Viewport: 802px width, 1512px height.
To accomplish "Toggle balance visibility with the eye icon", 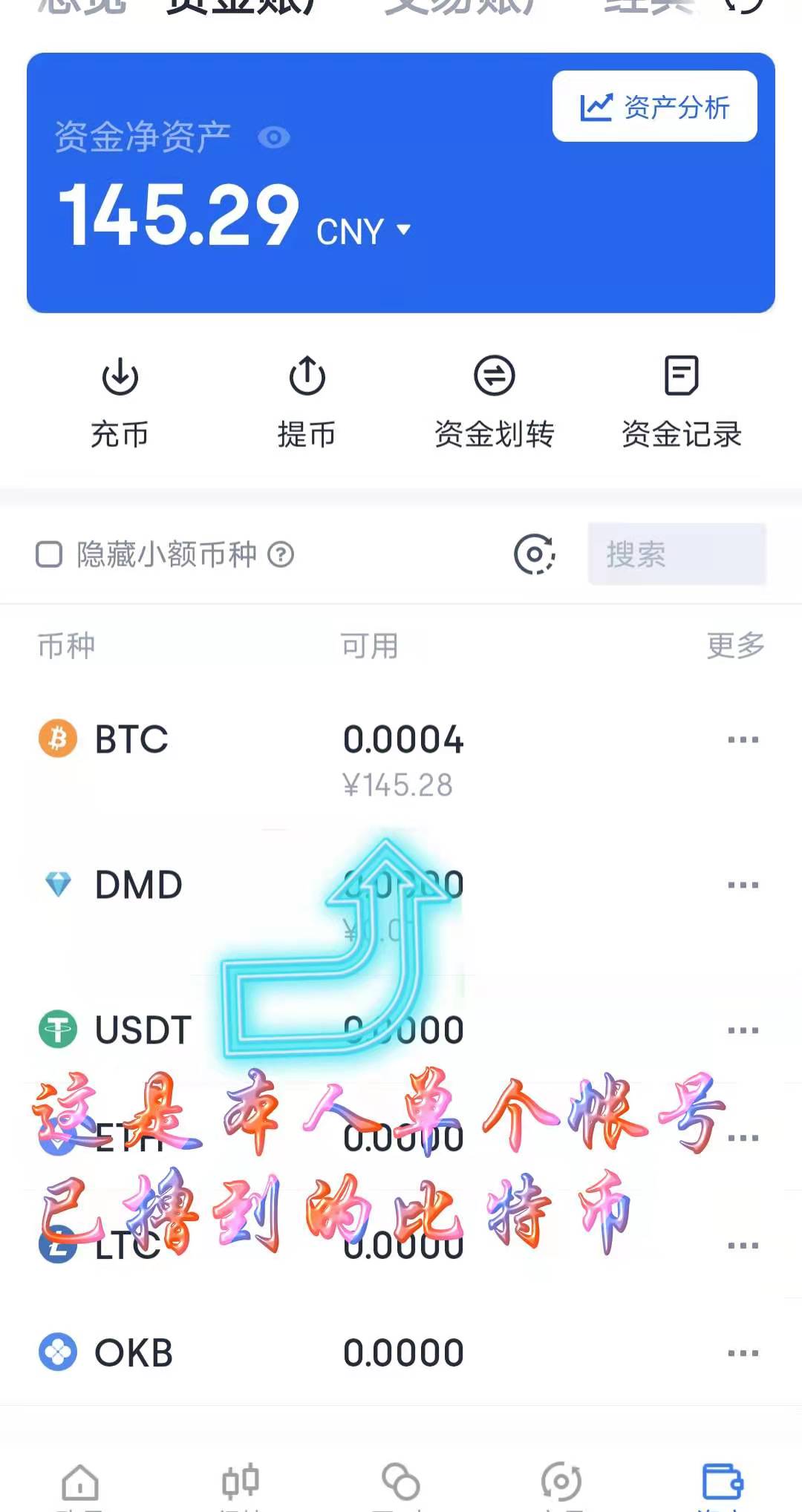I will click(273, 138).
